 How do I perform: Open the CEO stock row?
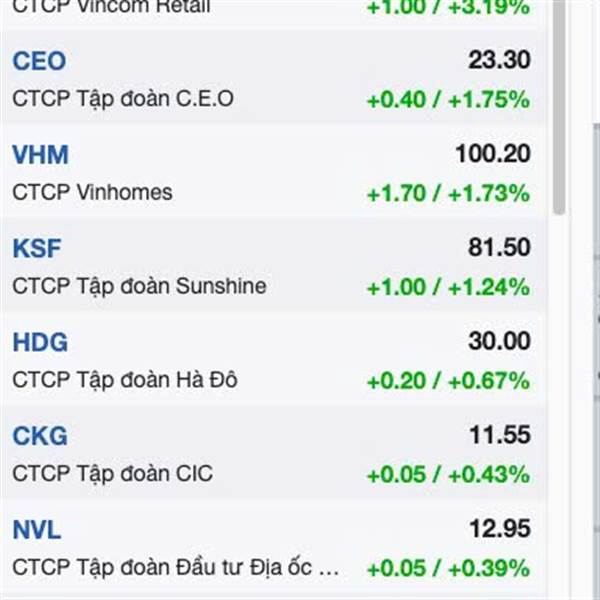coord(270,80)
